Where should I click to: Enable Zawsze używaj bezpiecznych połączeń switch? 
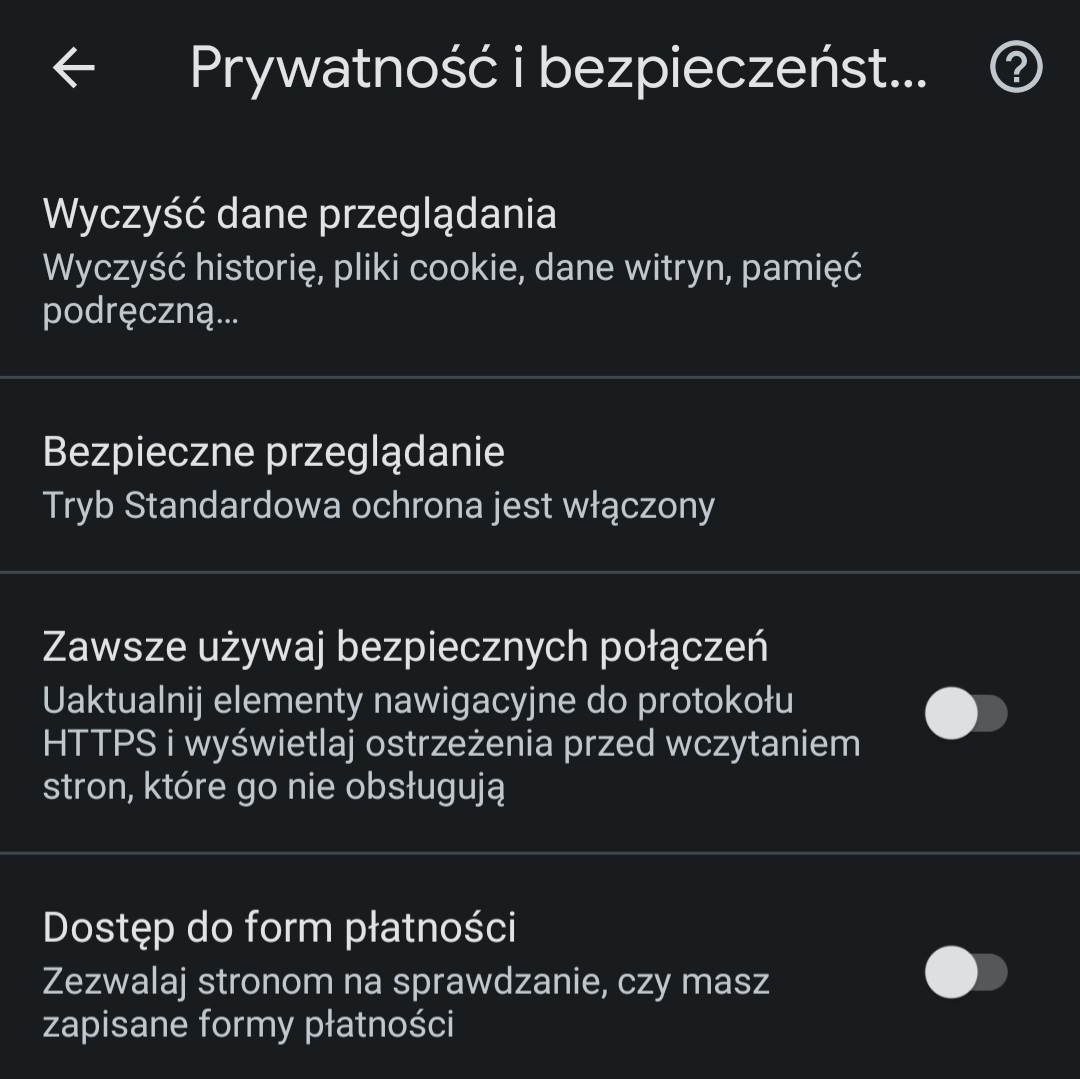pos(965,714)
